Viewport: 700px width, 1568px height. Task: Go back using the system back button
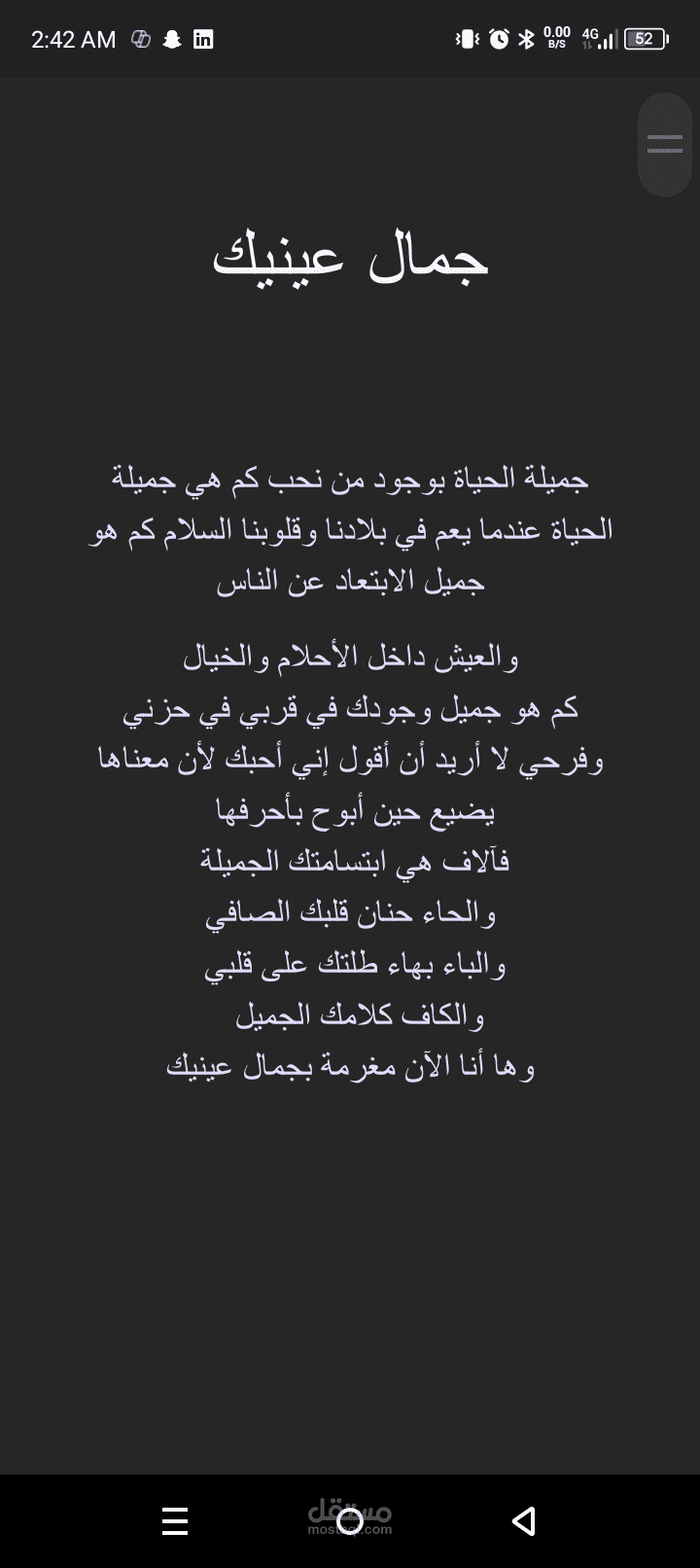(524, 1520)
